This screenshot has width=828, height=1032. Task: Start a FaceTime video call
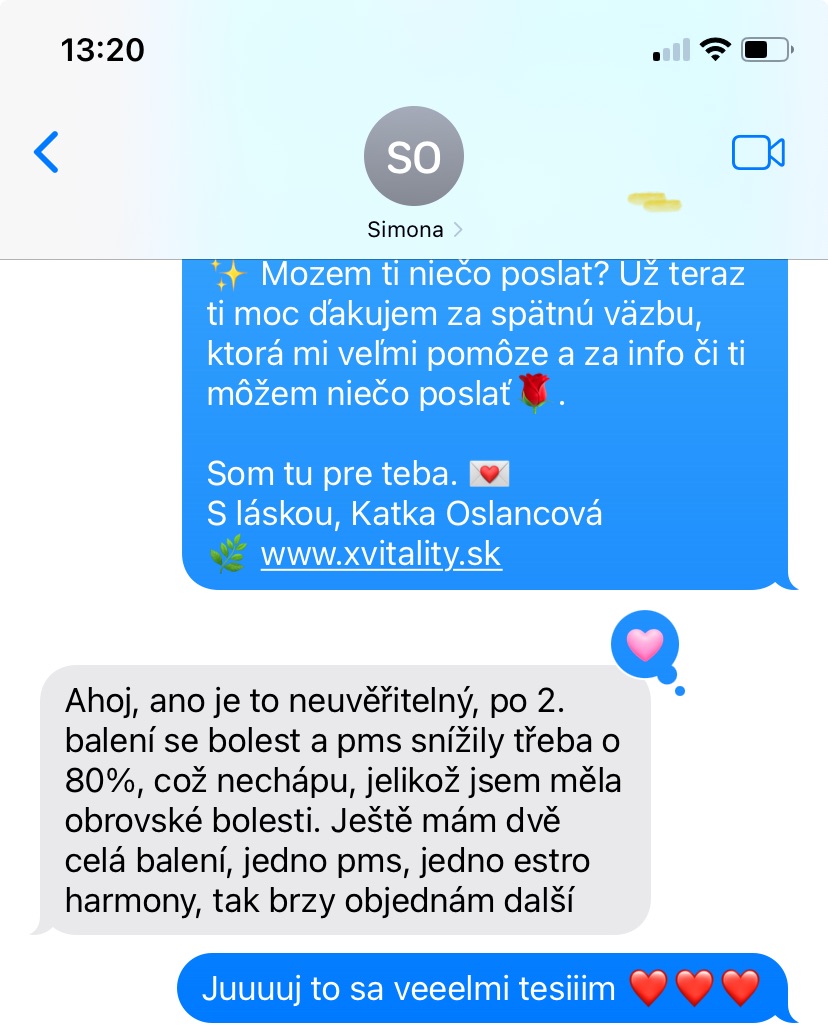758,153
